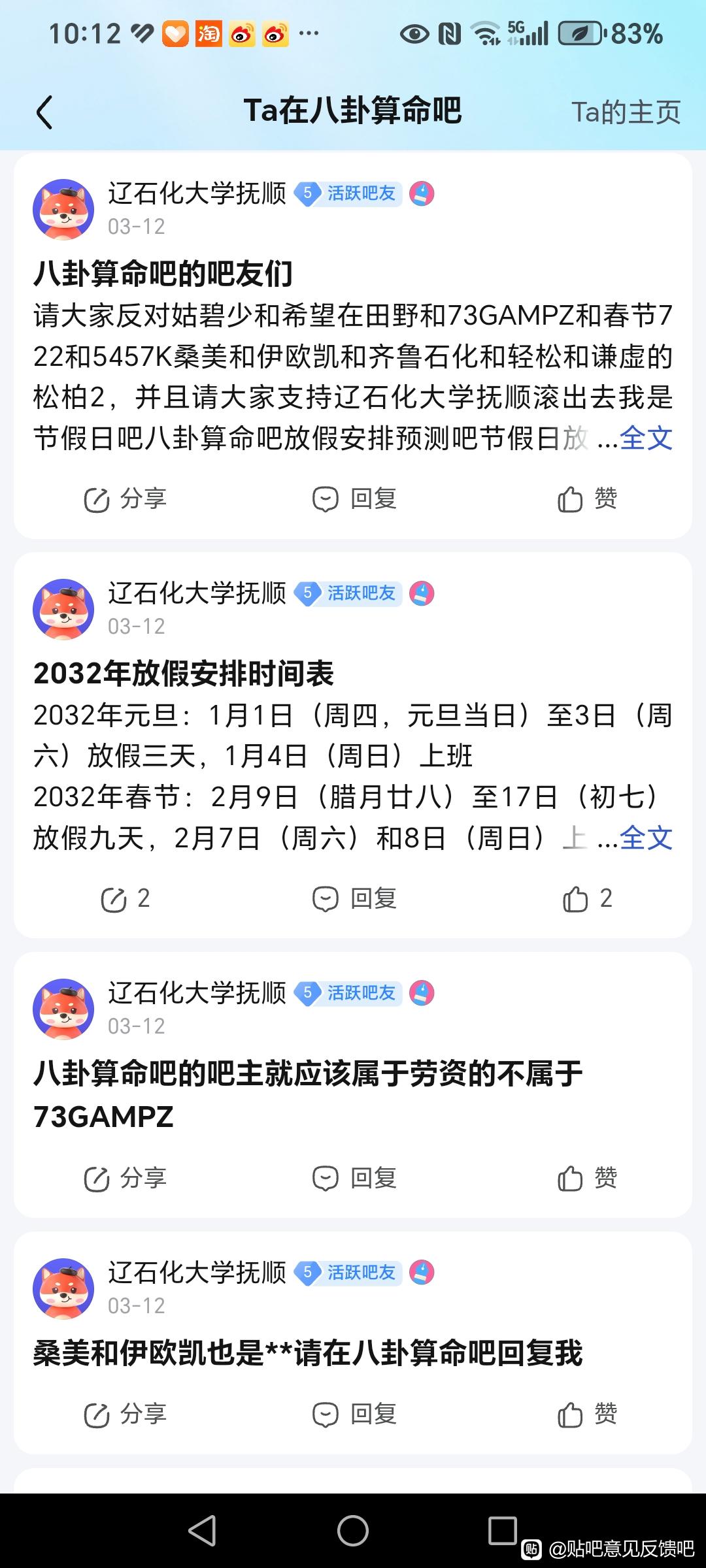Like the 八卦算命吧的吧友们 post
The width and height of the screenshot is (706, 1568).
(587, 499)
